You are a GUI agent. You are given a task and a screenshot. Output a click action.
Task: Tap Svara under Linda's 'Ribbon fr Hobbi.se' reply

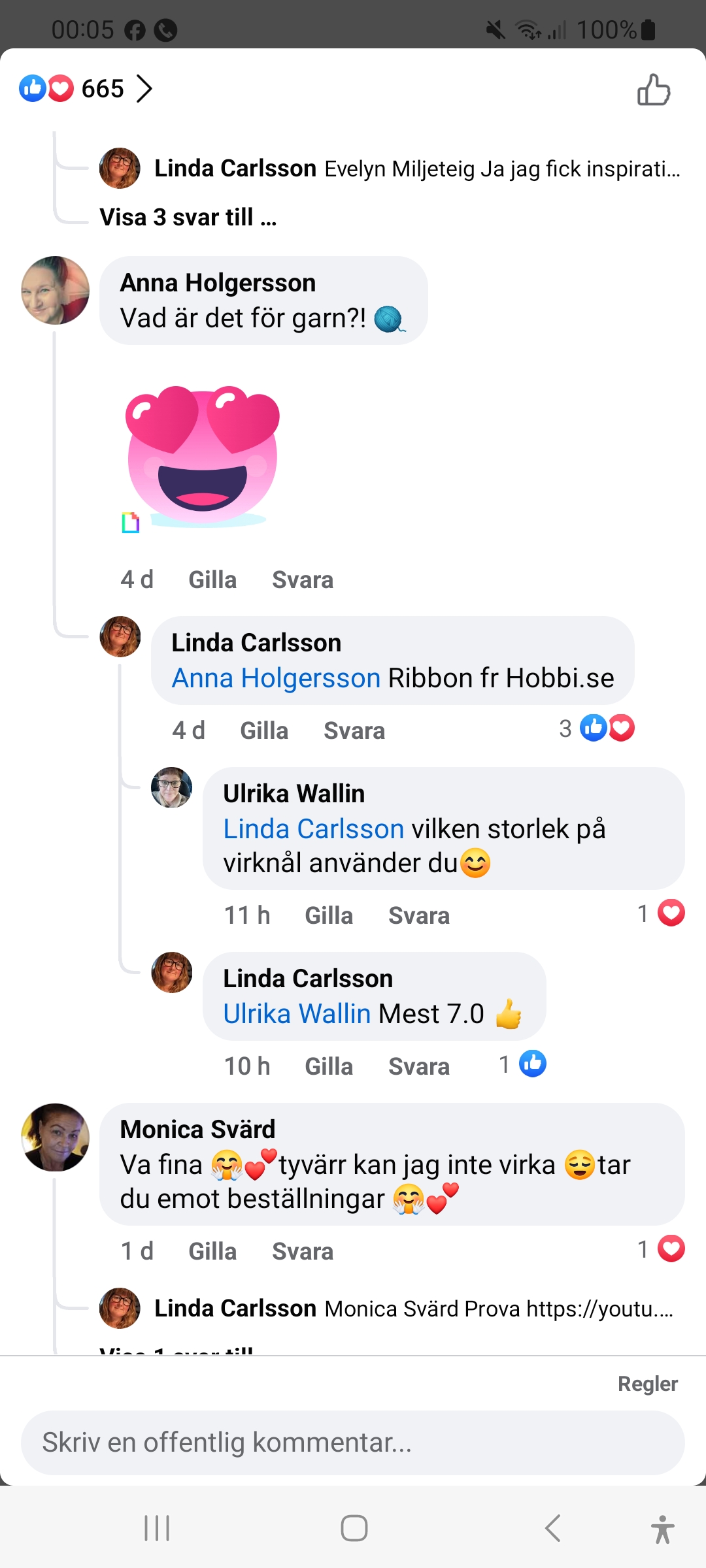click(354, 730)
